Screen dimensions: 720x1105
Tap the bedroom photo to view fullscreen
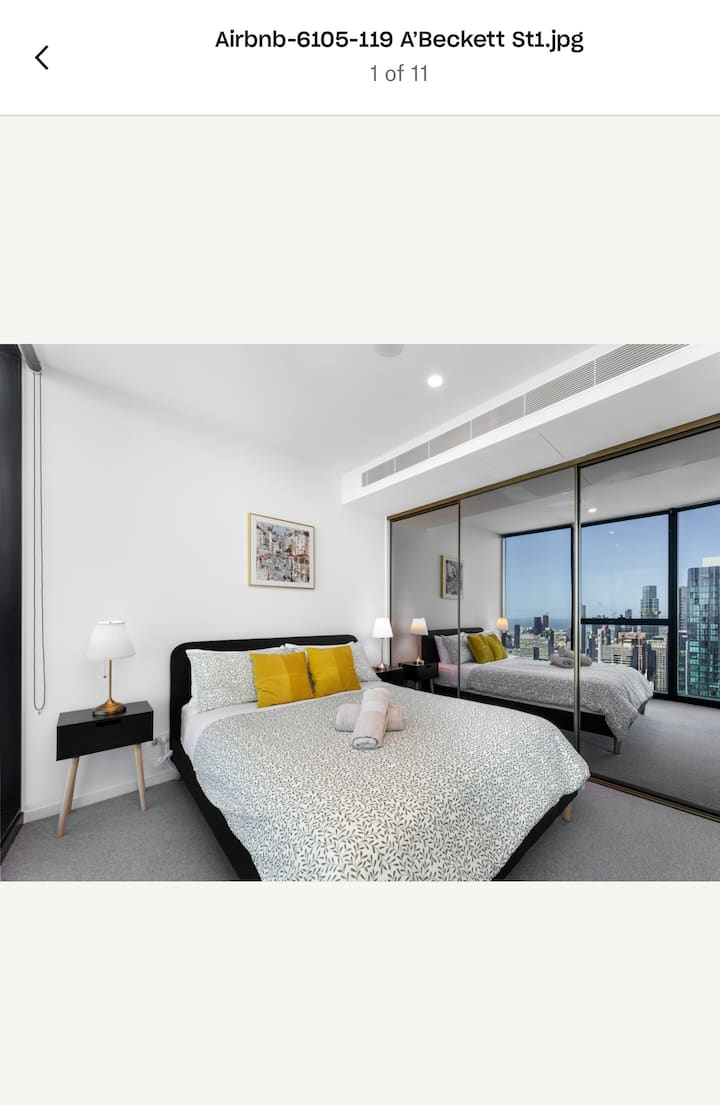click(360, 612)
